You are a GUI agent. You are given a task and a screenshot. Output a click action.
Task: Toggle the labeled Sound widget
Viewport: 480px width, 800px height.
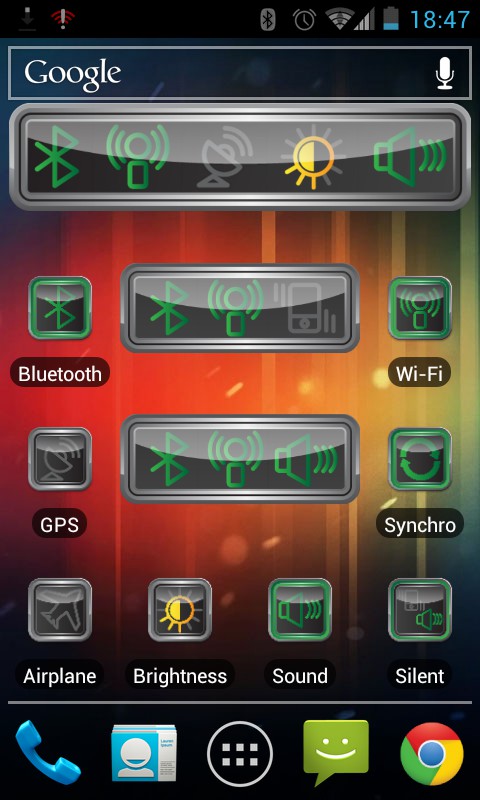tap(300, 610)
